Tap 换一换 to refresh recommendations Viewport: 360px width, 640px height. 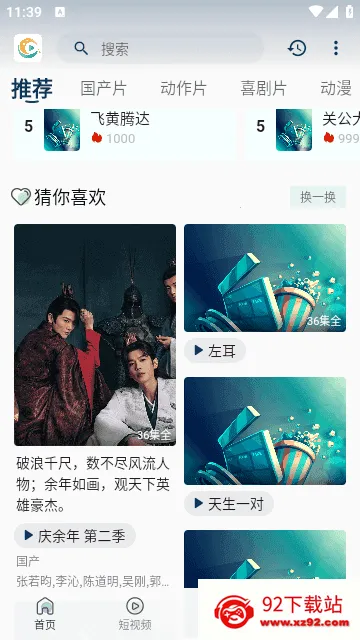pyautogui.click(x=318, y=197)
